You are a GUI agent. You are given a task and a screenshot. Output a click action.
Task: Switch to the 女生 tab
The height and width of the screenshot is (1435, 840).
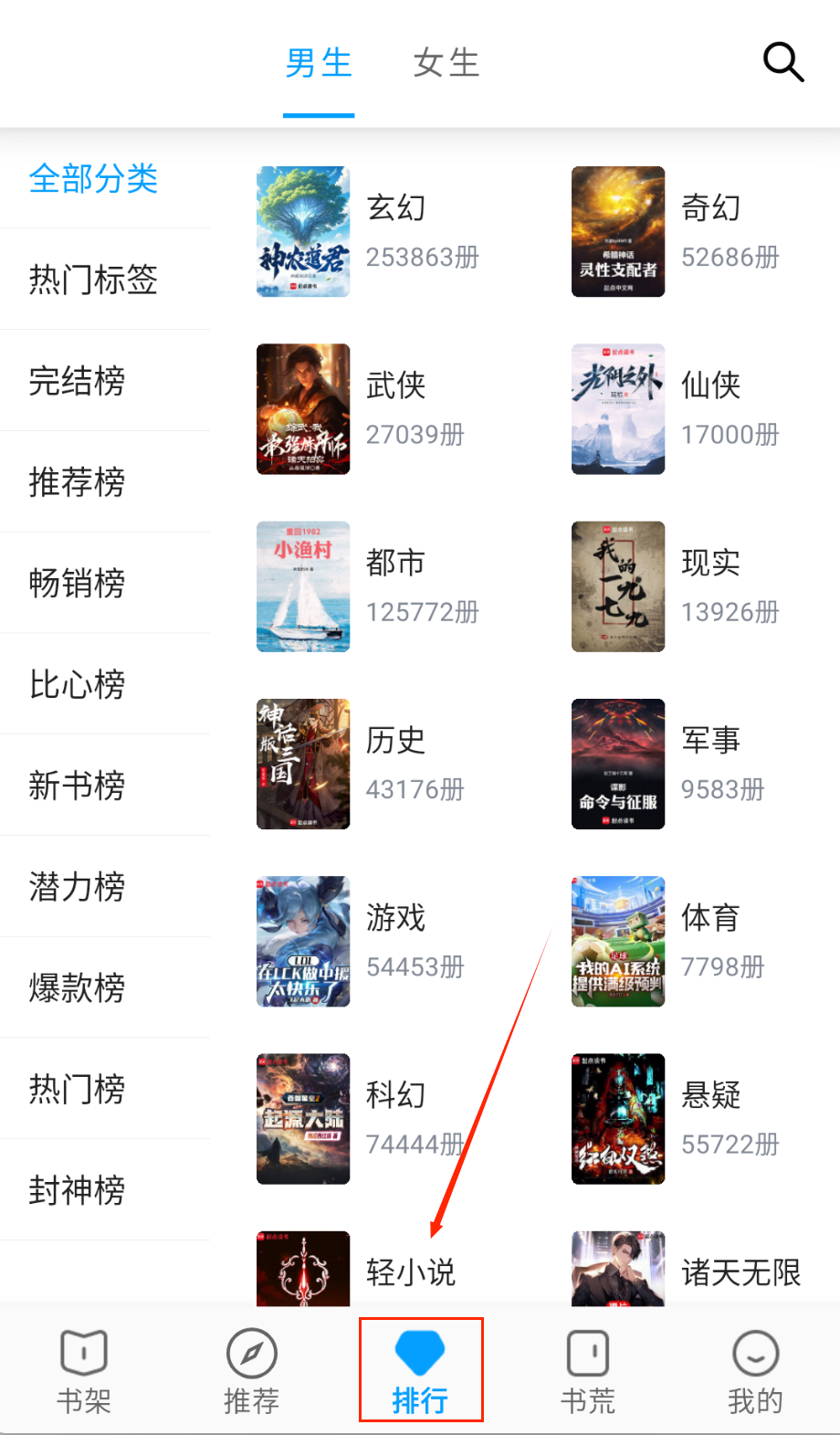(x=446, y=63)
